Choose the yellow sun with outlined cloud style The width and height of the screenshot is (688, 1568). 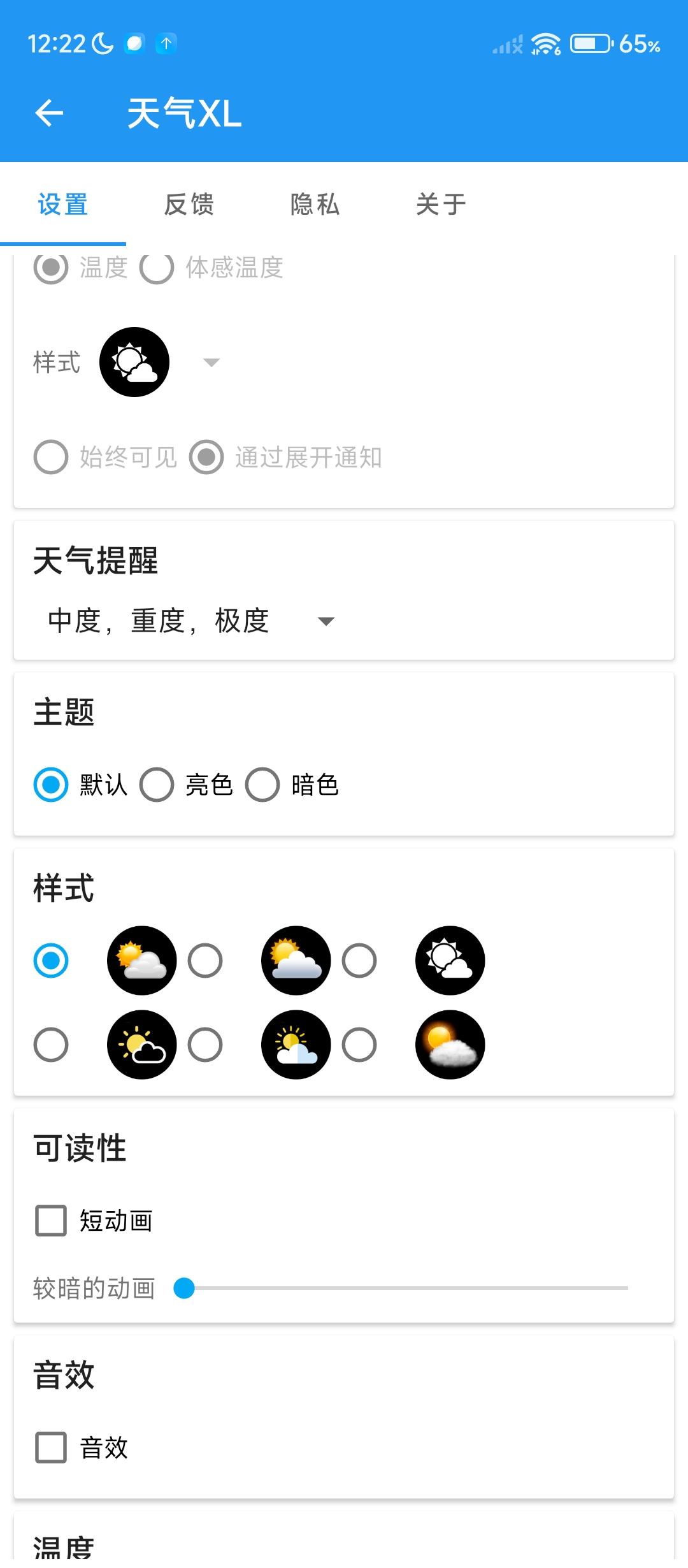point(51,1045)
